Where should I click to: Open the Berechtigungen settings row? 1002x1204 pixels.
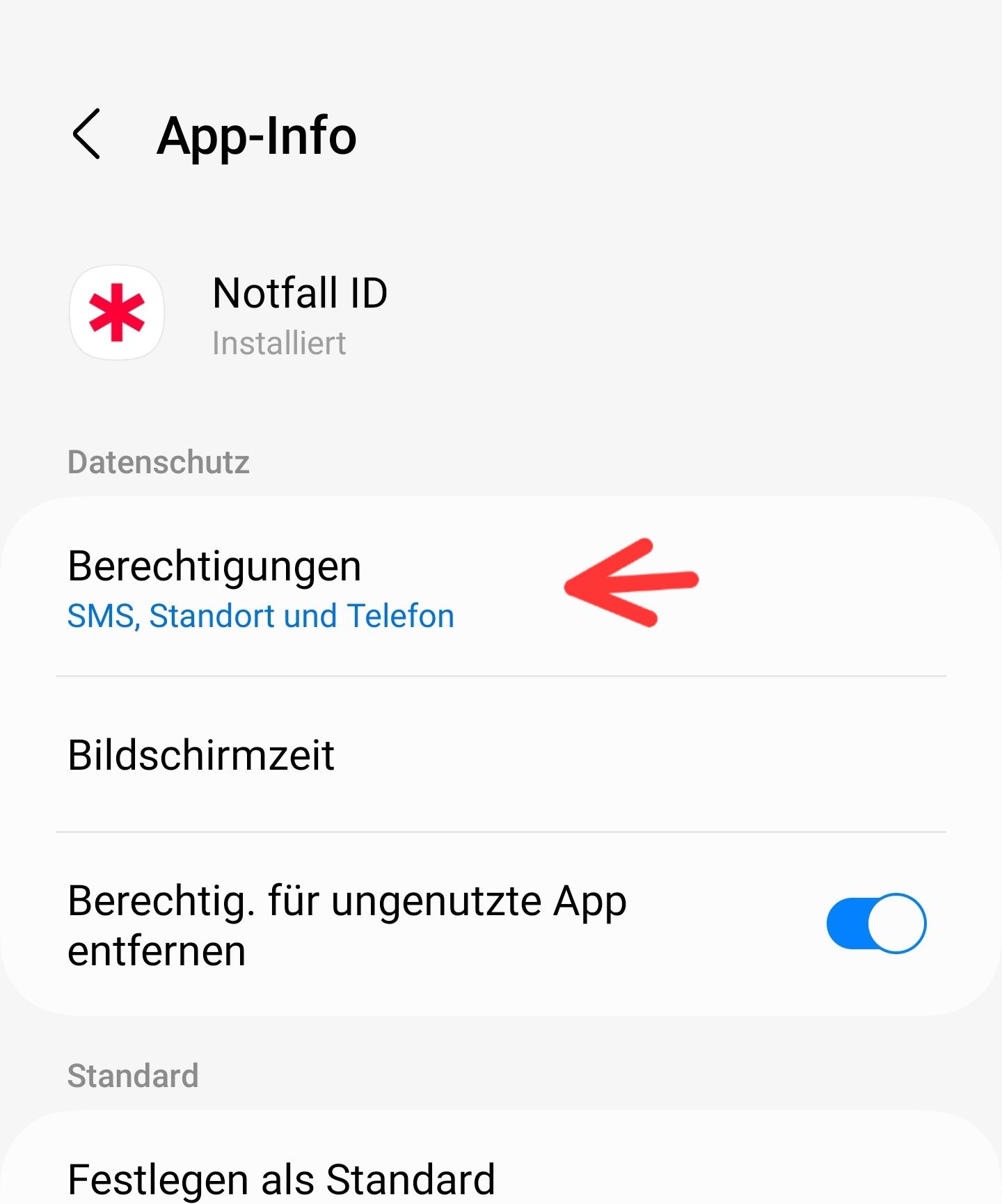(261, 587)
